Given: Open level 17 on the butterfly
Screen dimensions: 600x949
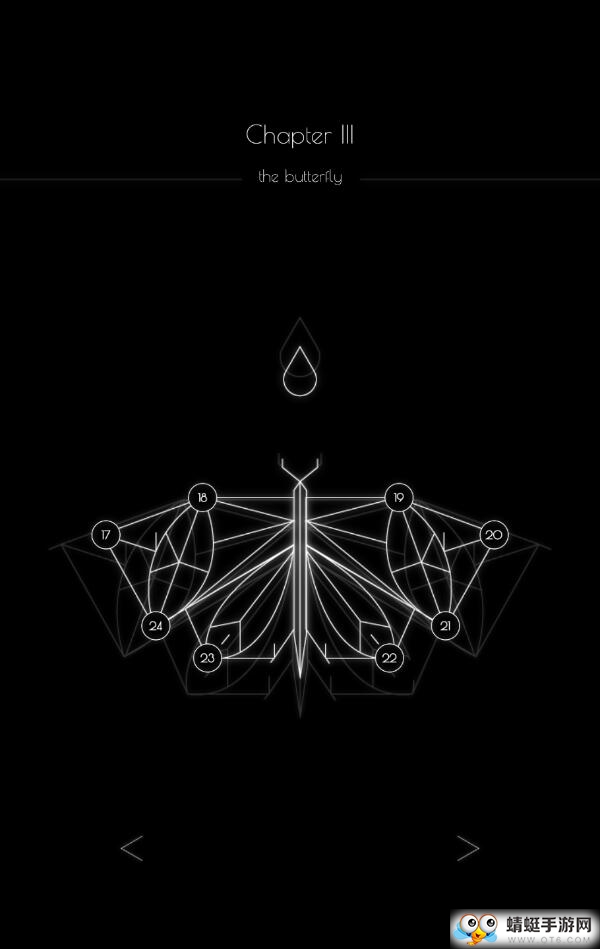Looking at the screenshot, I should (105, 535).
